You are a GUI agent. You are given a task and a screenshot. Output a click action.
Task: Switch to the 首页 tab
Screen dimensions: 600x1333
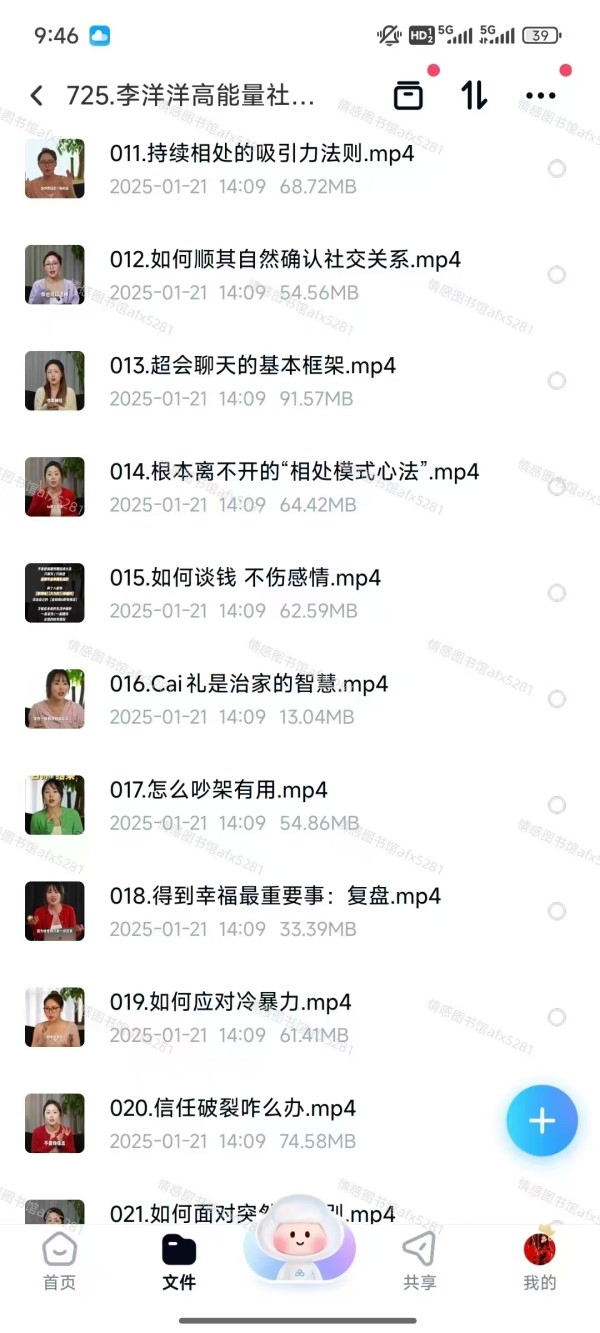tap(59, 1262)
